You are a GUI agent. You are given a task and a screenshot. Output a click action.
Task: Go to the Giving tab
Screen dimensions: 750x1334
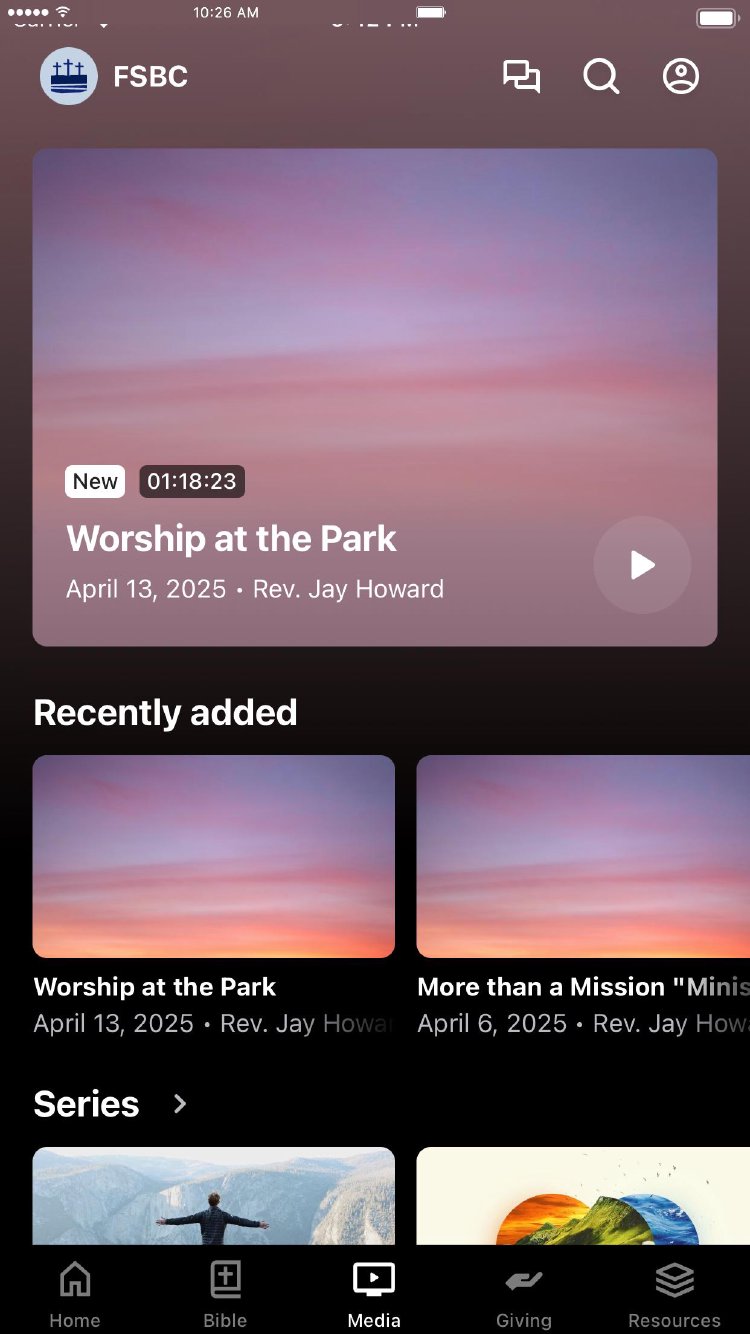click(x=524, y=1294)
